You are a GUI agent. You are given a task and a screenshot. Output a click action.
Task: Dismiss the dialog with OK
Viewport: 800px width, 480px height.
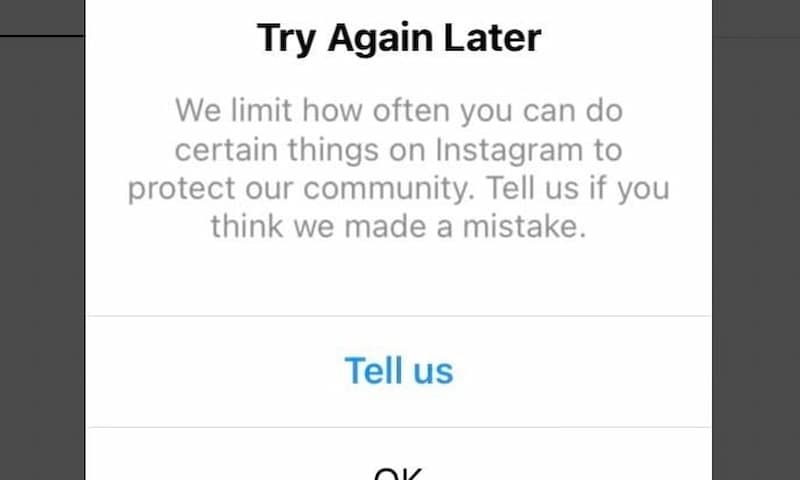(x=399, y=468)
